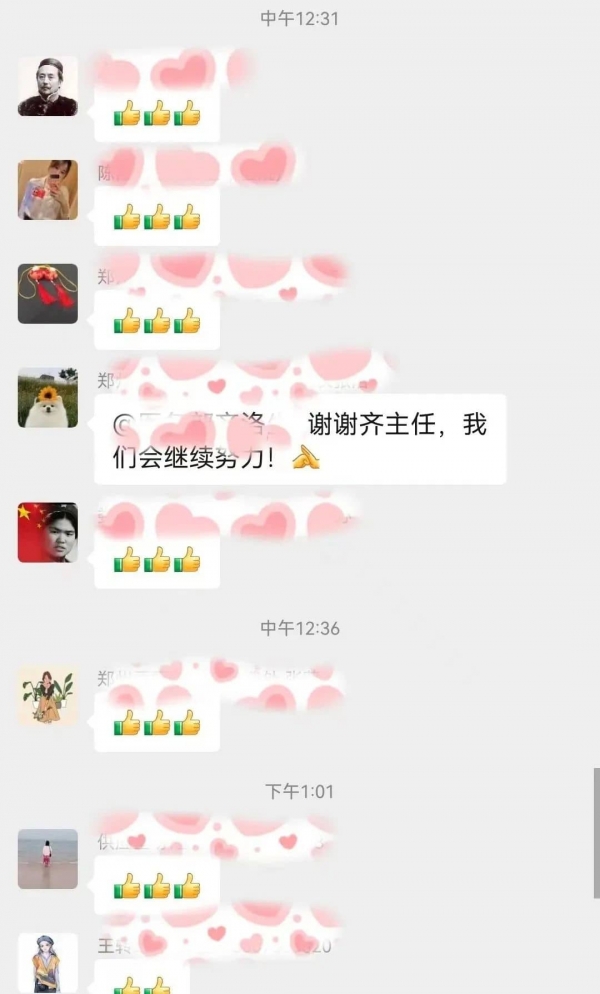Tap the avatar with the Chinese flag background
Viewport: 600px width, 994px height.
48,532
